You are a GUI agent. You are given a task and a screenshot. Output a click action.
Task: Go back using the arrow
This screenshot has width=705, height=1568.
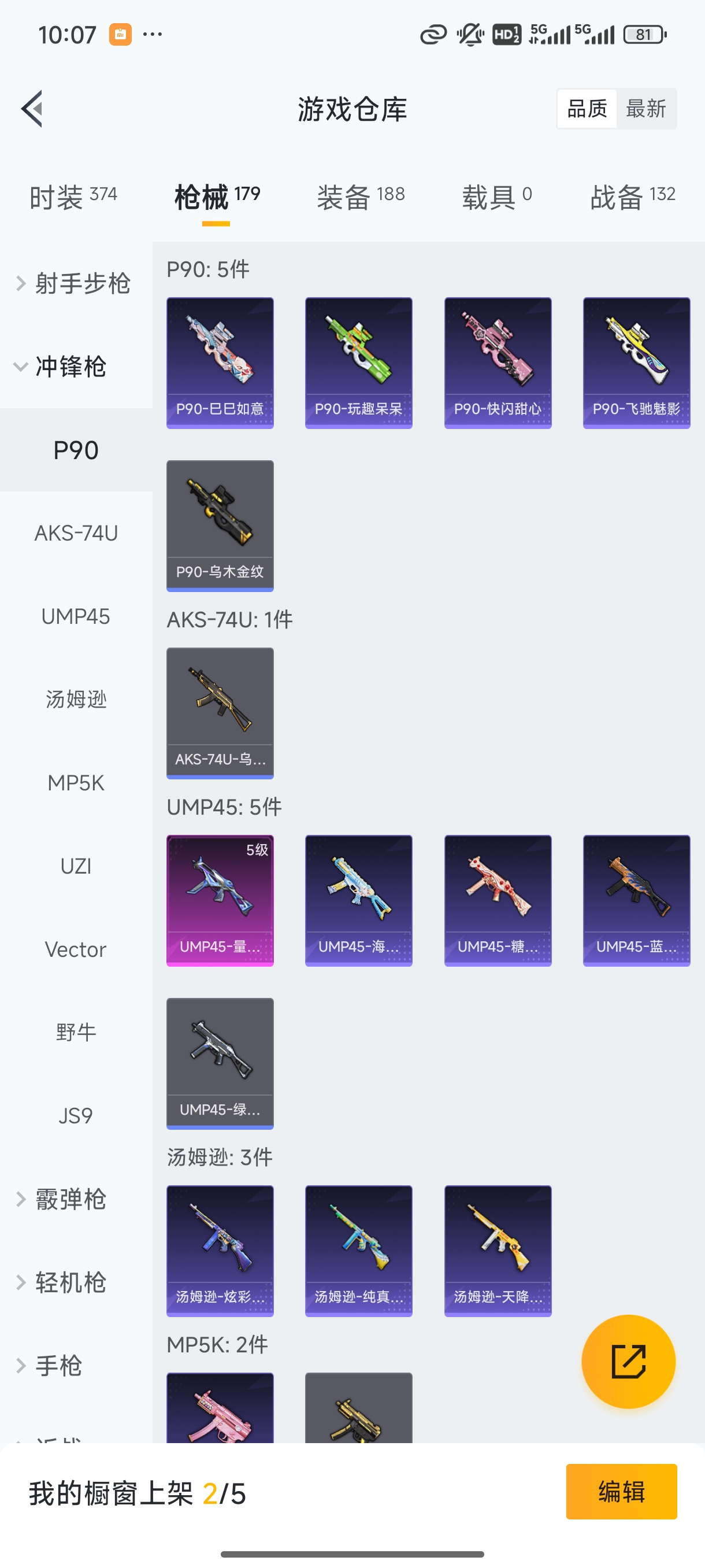(x=32, y=109)
